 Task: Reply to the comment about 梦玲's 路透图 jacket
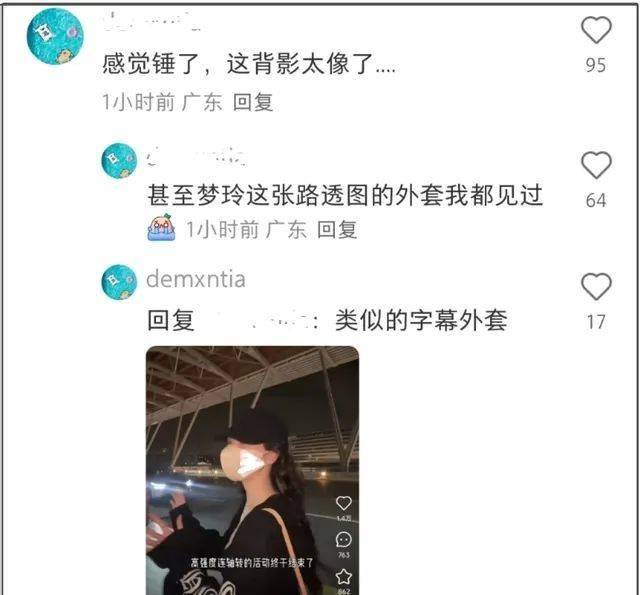[x=337, y=230]
